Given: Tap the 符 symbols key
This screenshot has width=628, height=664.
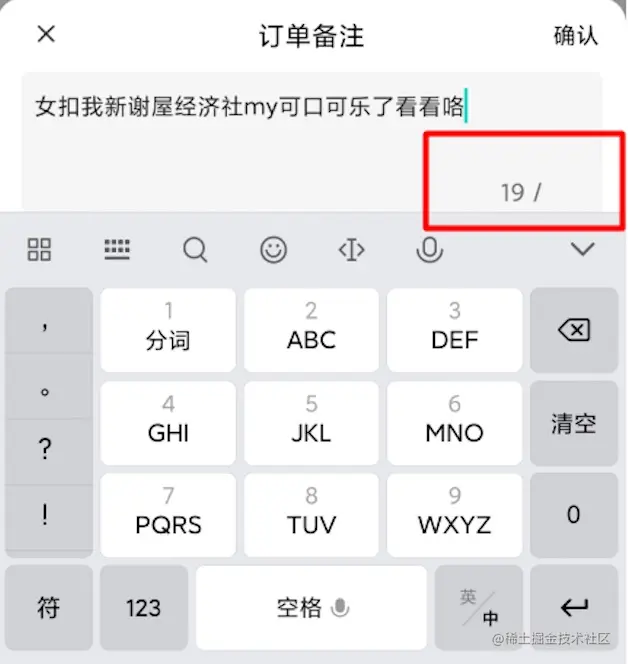Looking at the screenshot, I should 48,607.
